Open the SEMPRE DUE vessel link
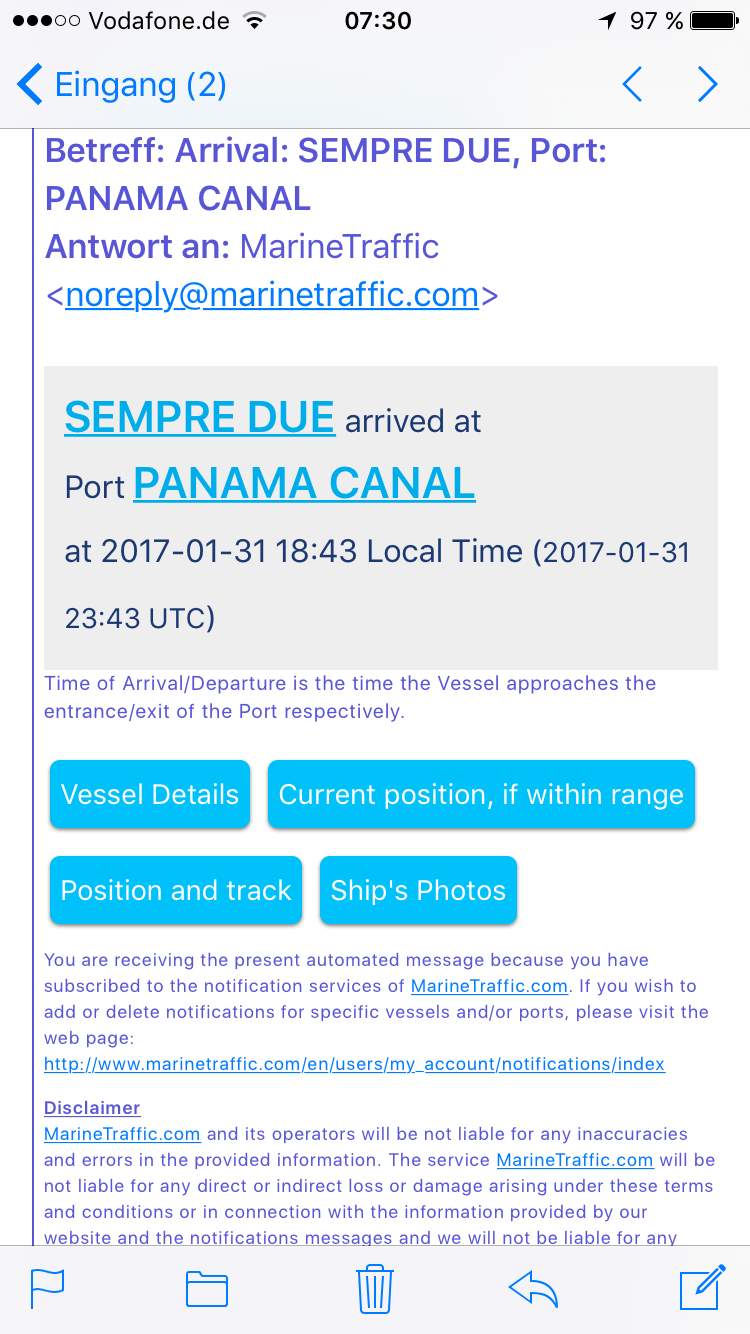 (199, 417)
